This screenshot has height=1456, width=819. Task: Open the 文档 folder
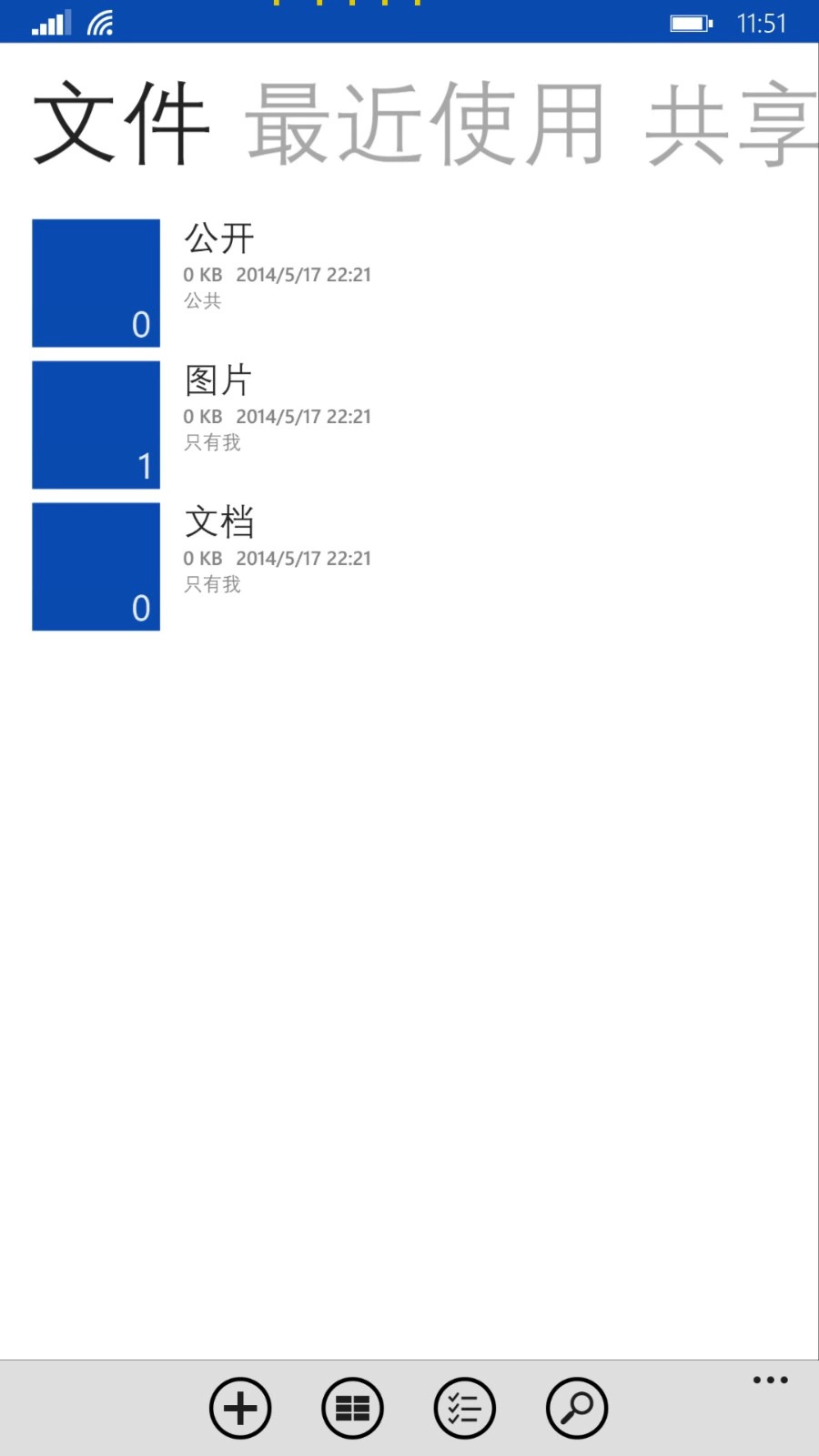(x=202, y=567)
